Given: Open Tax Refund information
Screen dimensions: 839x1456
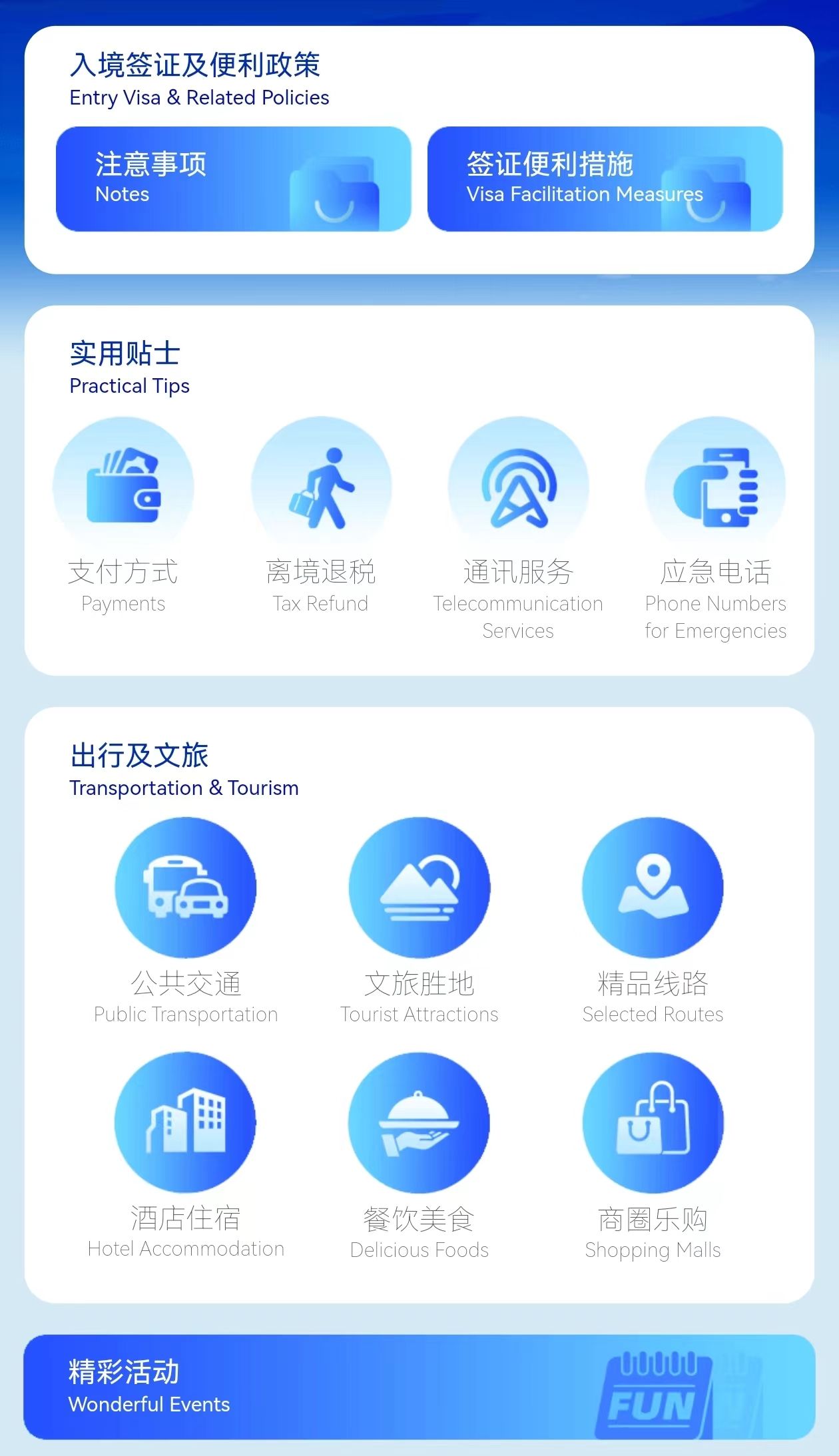Looking at the screenshot, I should [321, 516].
